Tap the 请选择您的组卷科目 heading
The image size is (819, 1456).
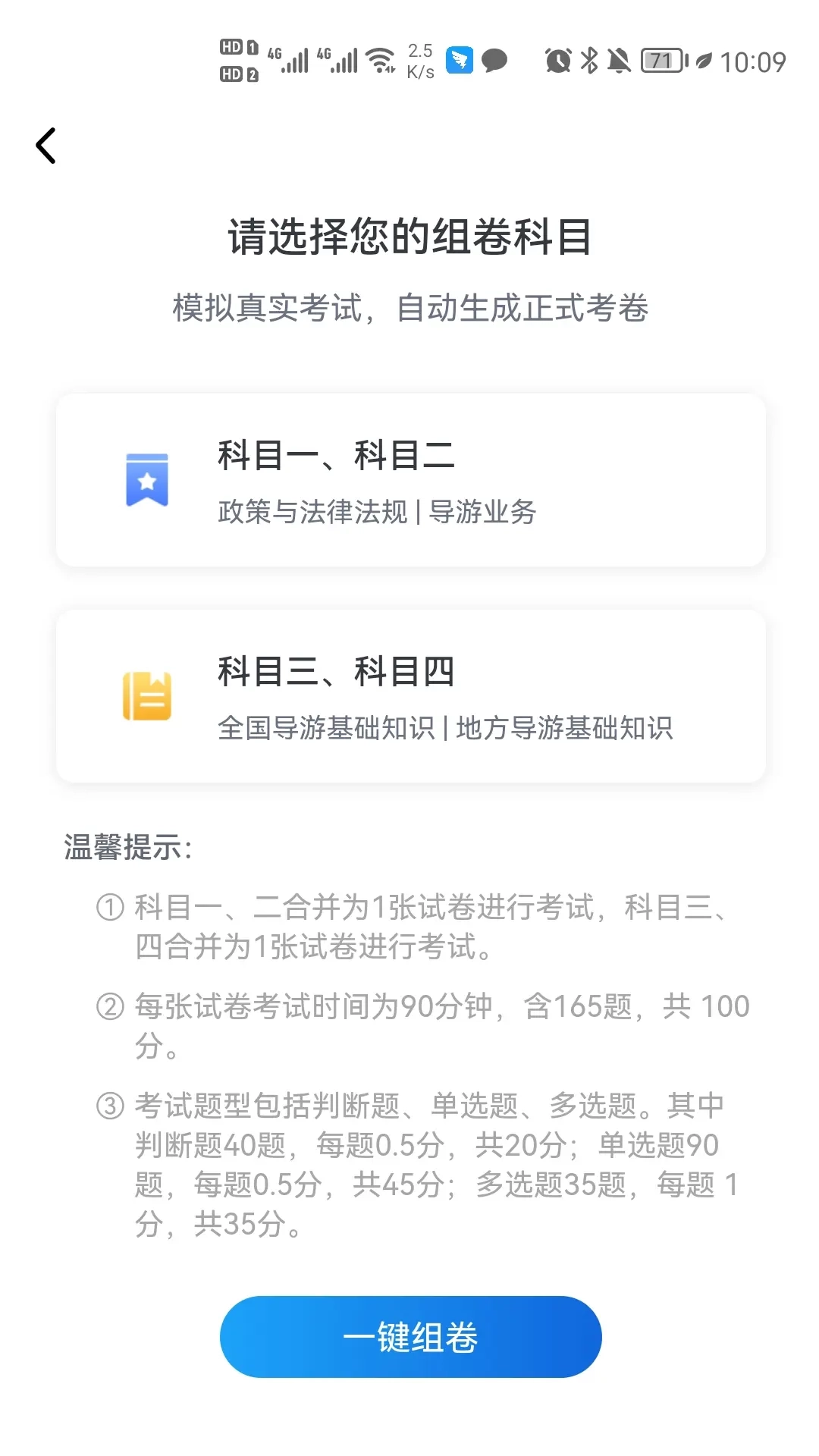[409, 235]
